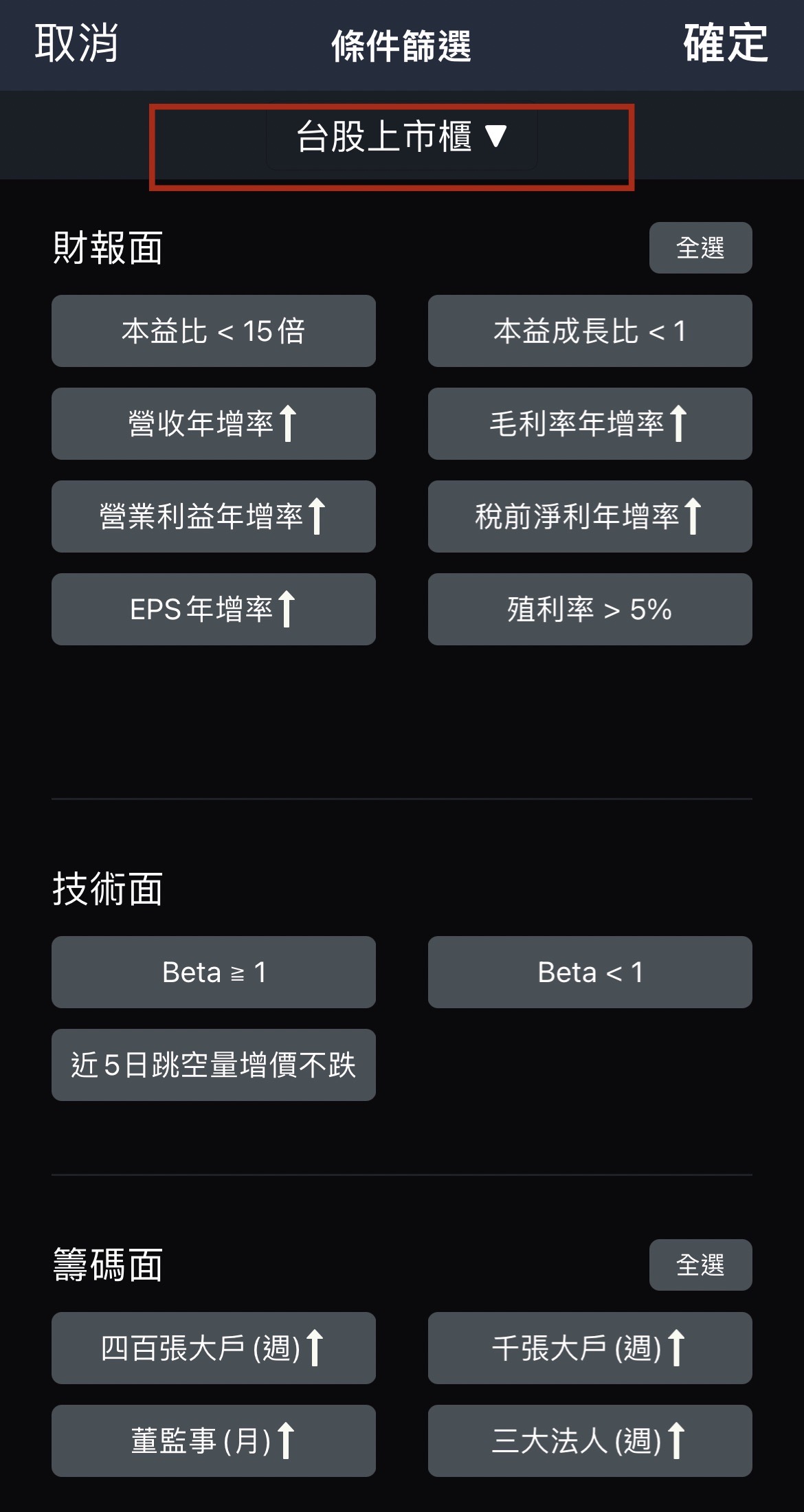The image size is (804, 1512).
Task: Enable the 本益成長比 < 1 condition
Action: click(590, 332)
